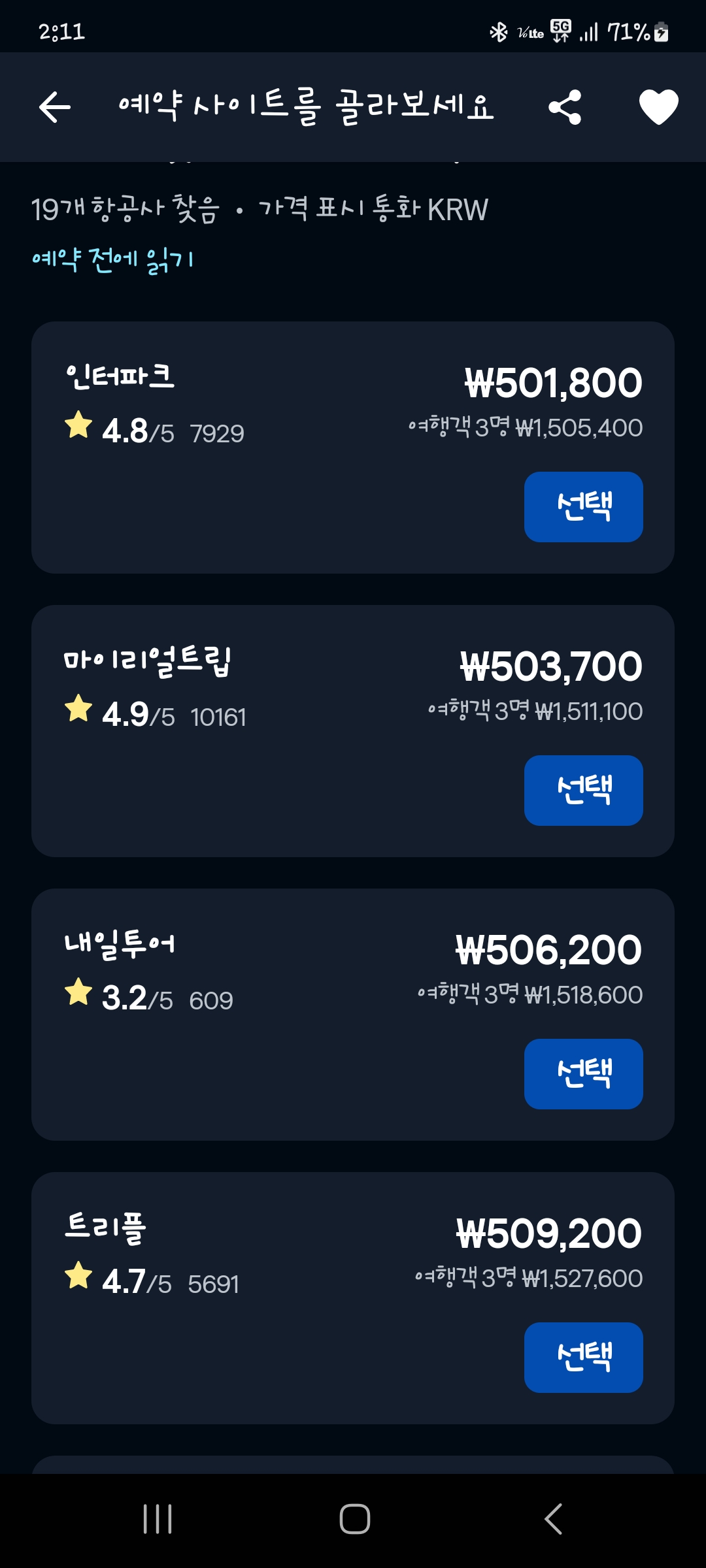Toggle the heart favorite icon
The width and height of the screenshot is (706, 1568).
tap(658, 107)
